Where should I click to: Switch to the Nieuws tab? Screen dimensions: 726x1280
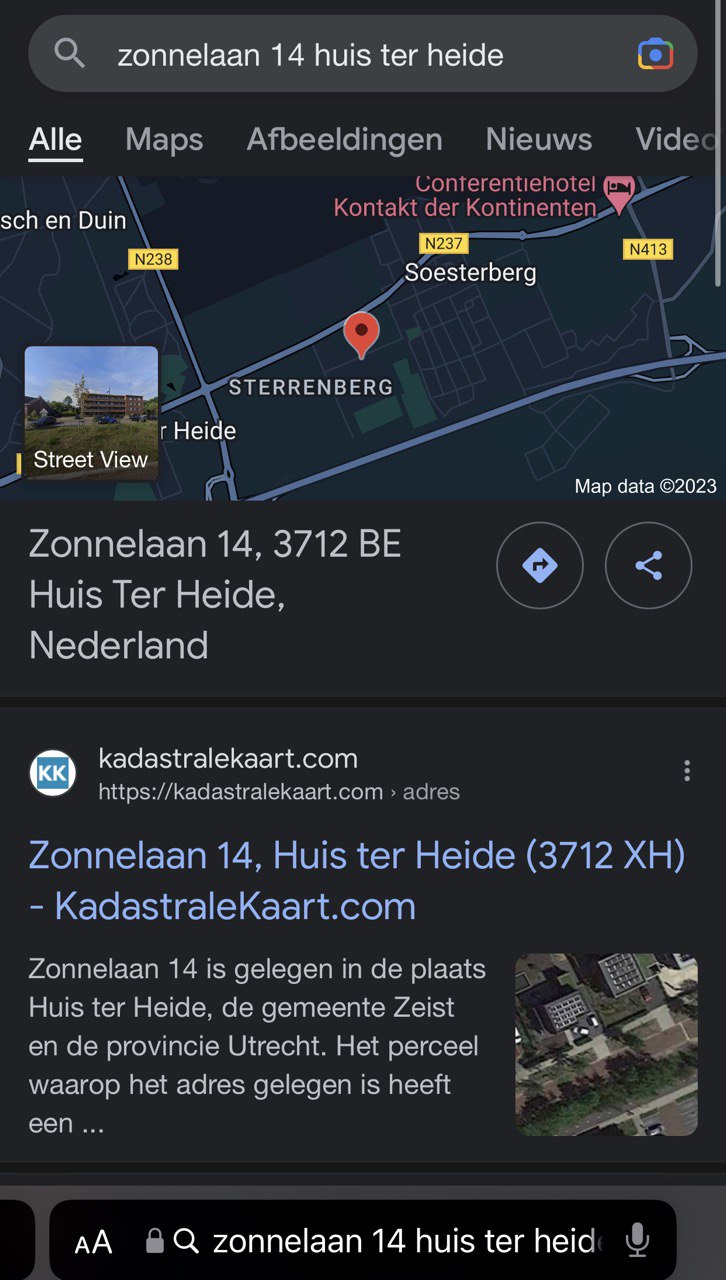coord(538,139)
